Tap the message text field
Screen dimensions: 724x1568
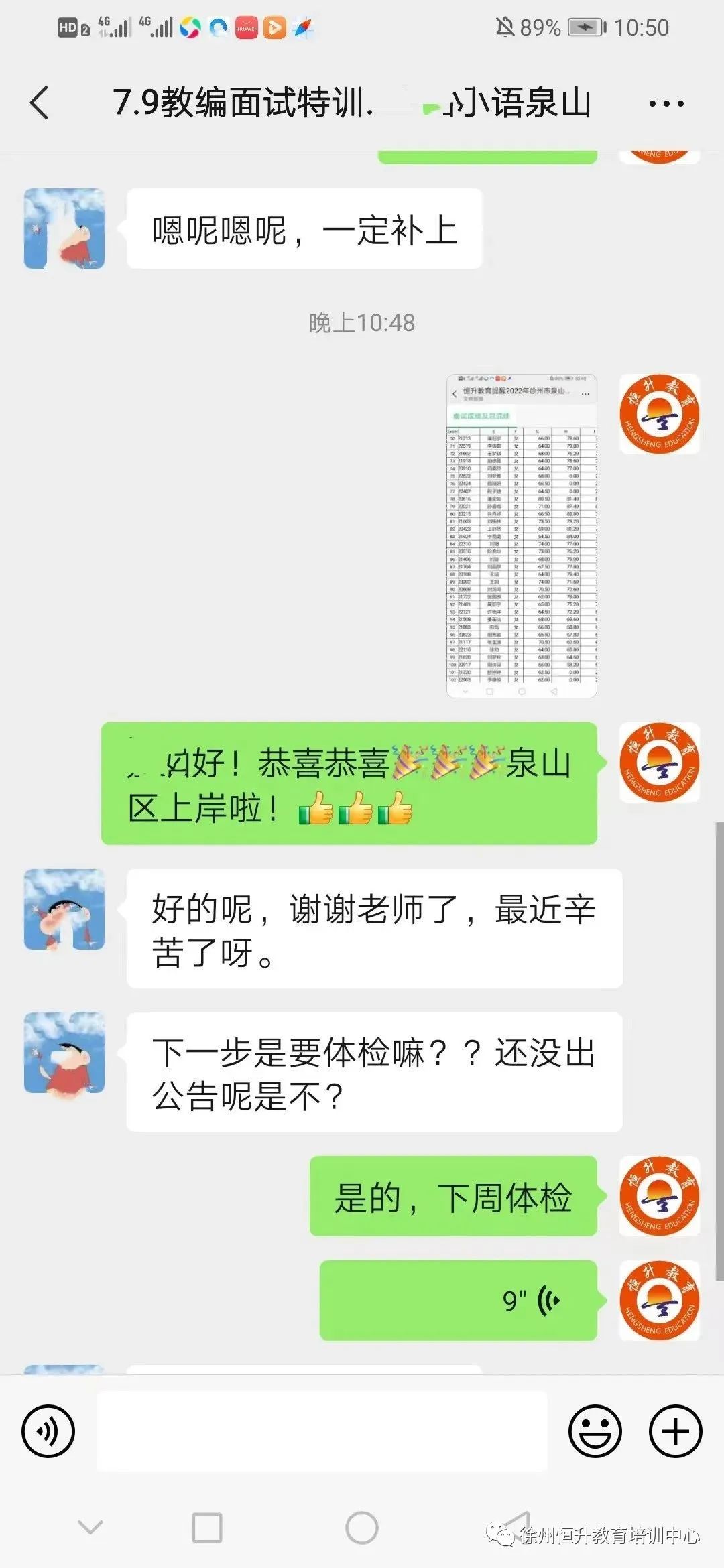322,1431
